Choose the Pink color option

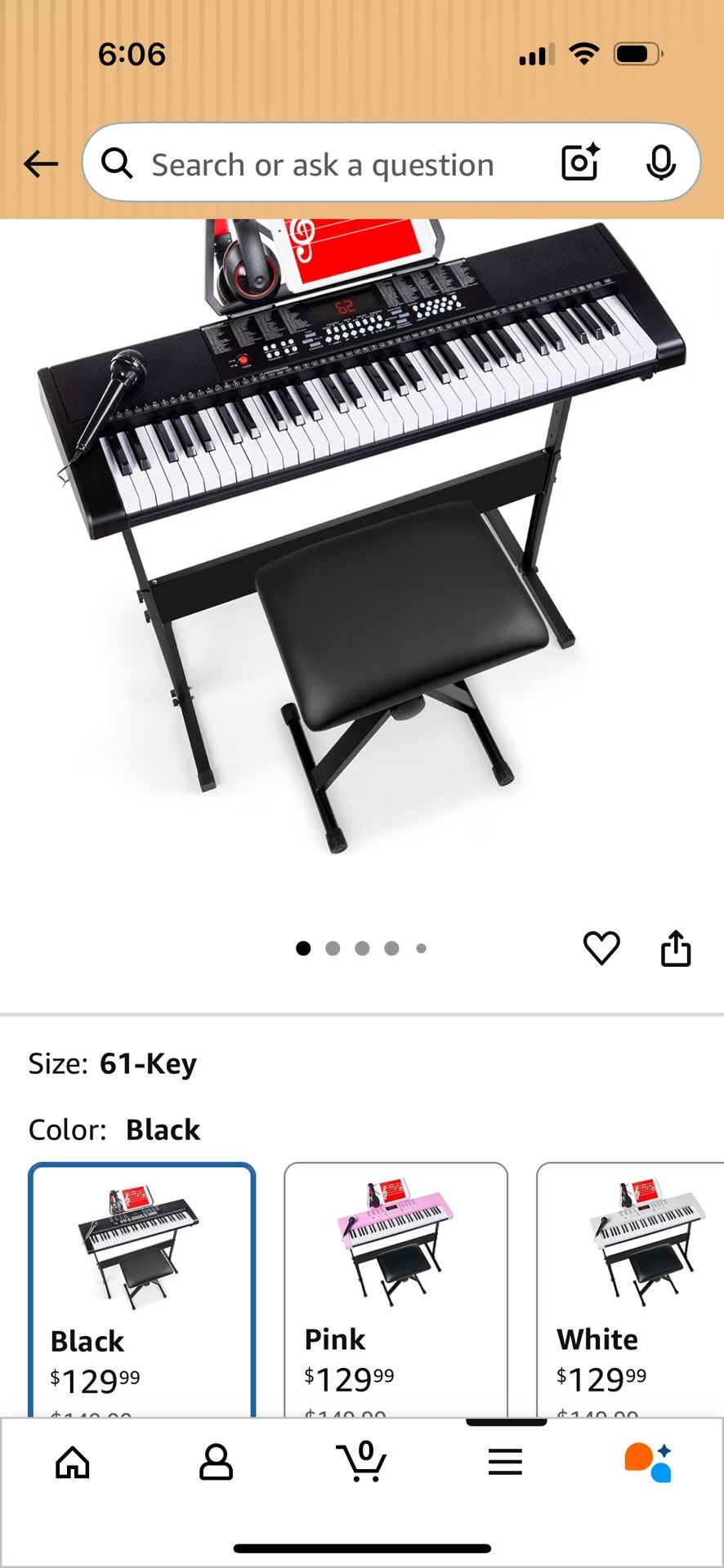396,1289
